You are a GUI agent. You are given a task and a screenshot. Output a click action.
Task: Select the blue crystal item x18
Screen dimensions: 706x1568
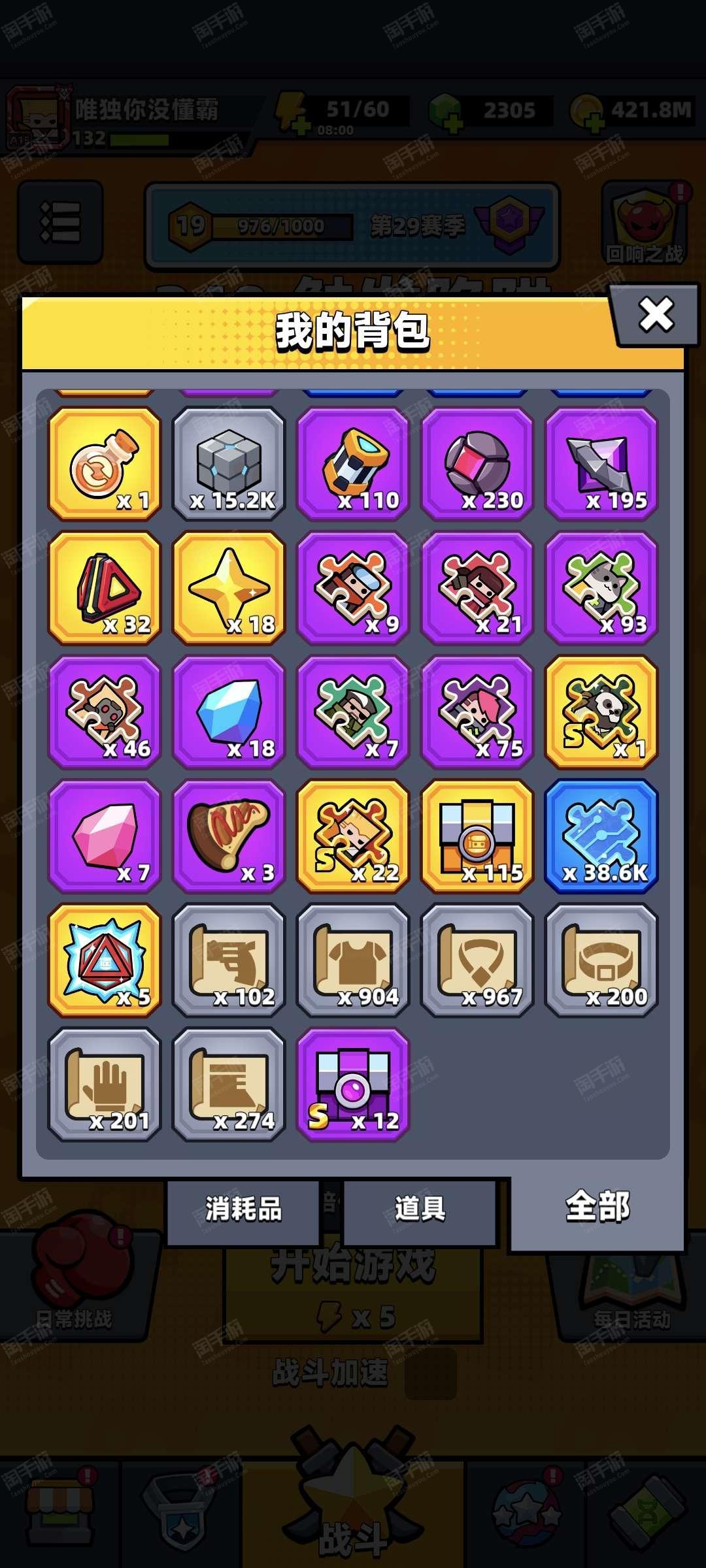click(x=229, y=712)
